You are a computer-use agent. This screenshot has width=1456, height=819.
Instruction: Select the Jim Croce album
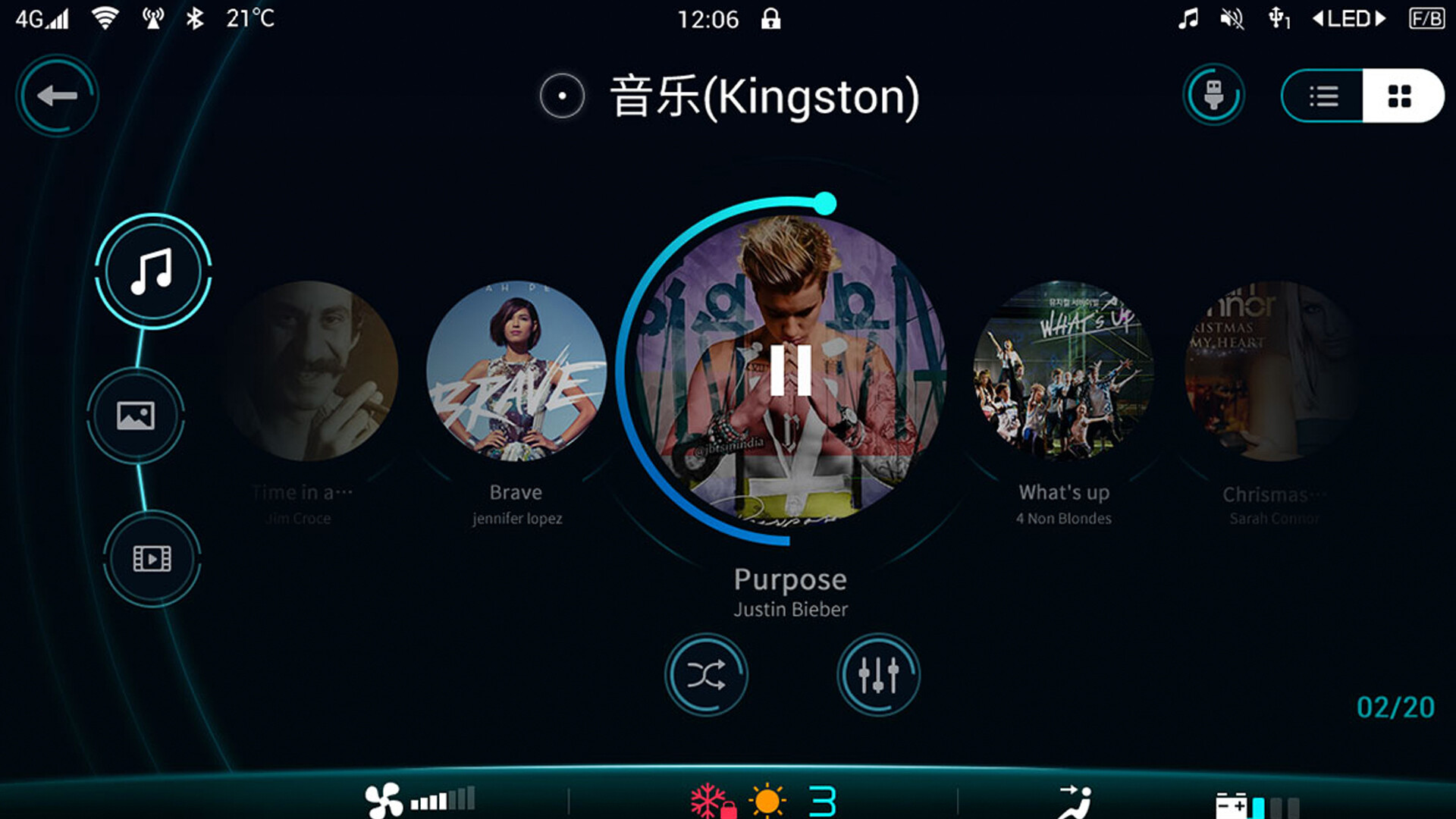tap(309, 372)
